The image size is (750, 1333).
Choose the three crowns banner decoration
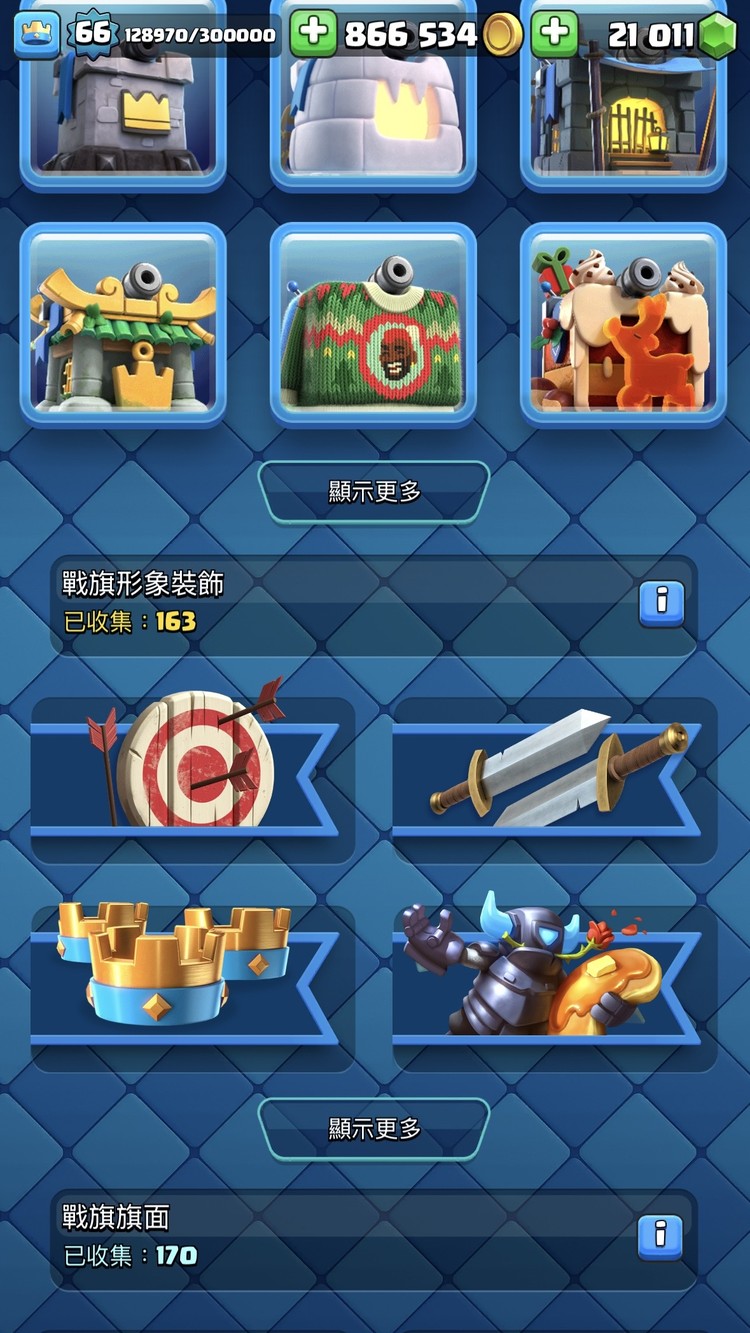(192, 985)
